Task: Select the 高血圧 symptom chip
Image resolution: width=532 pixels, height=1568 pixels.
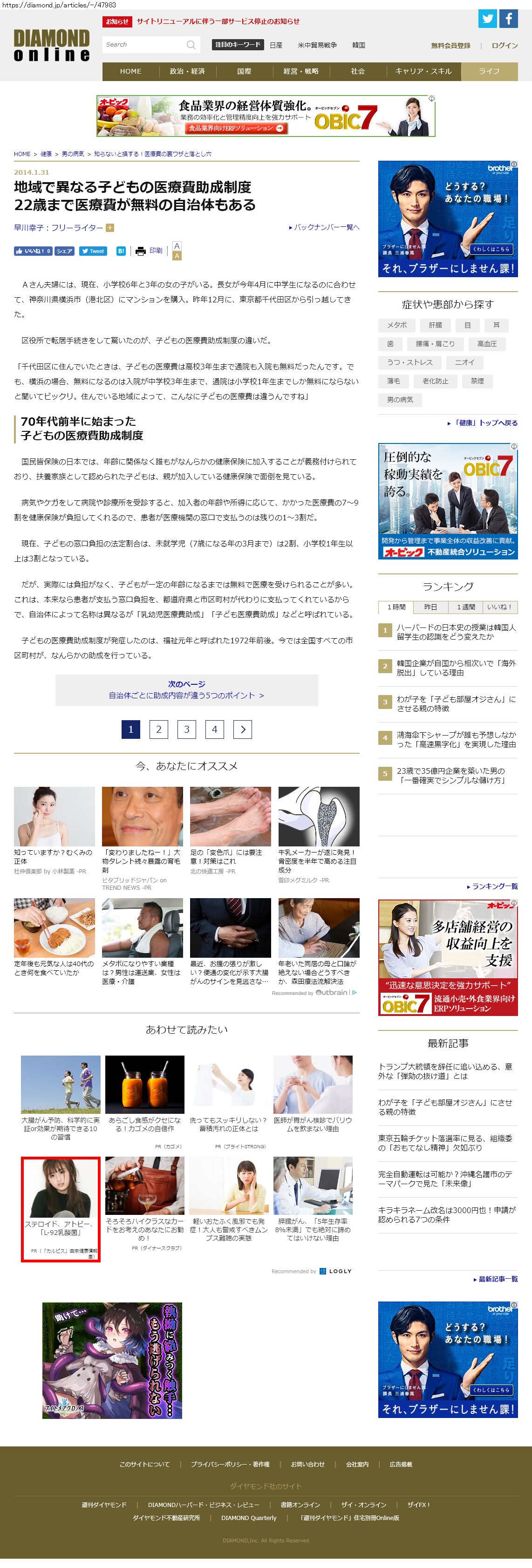Action: click(x=486, y=344)
